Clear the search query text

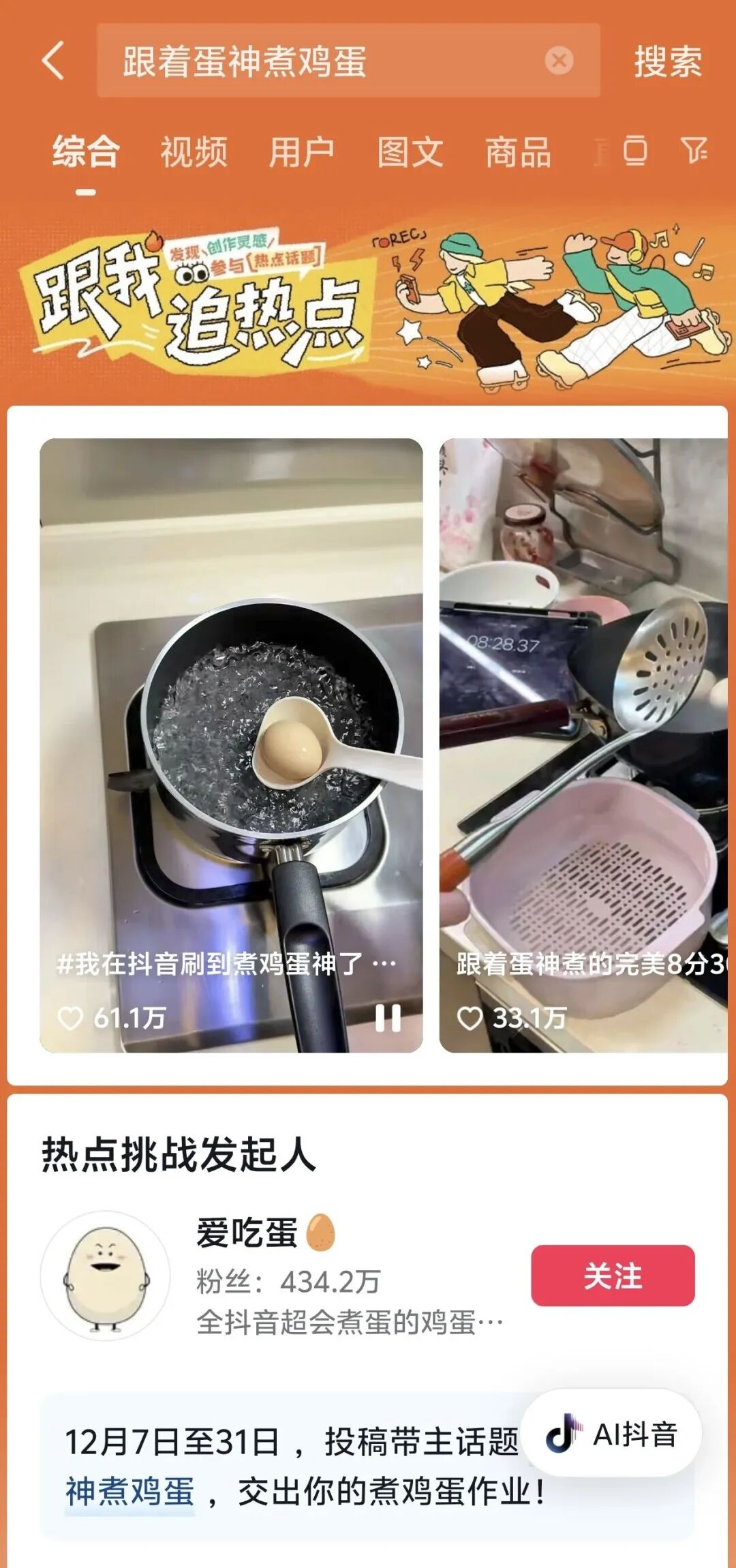pos(559,61)
